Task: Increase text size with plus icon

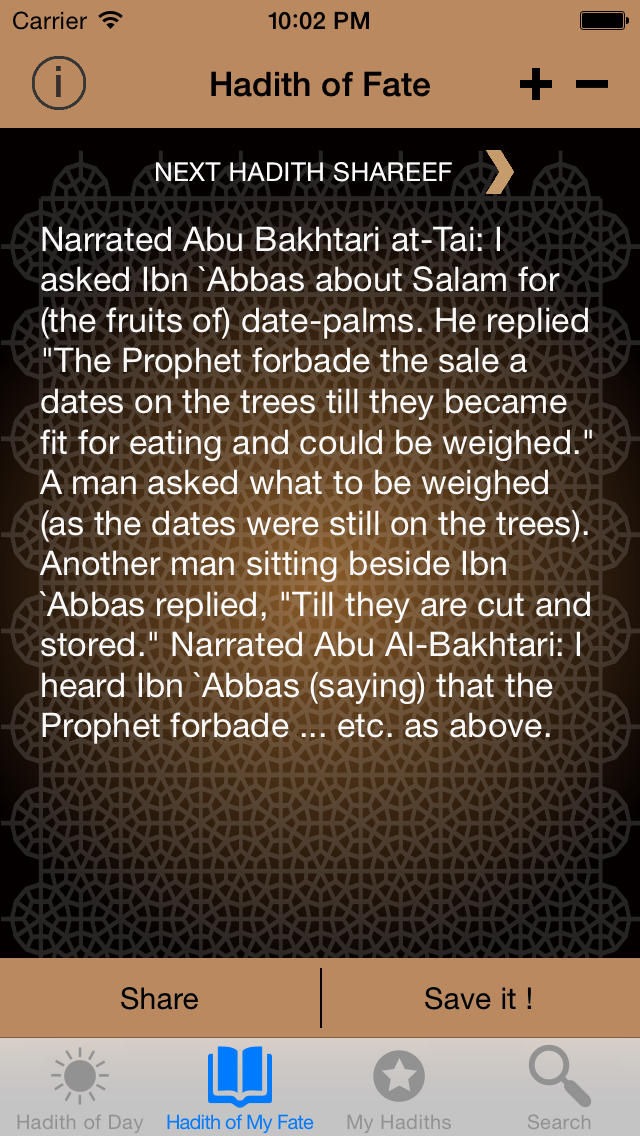Action: click(x=536, y=84)
